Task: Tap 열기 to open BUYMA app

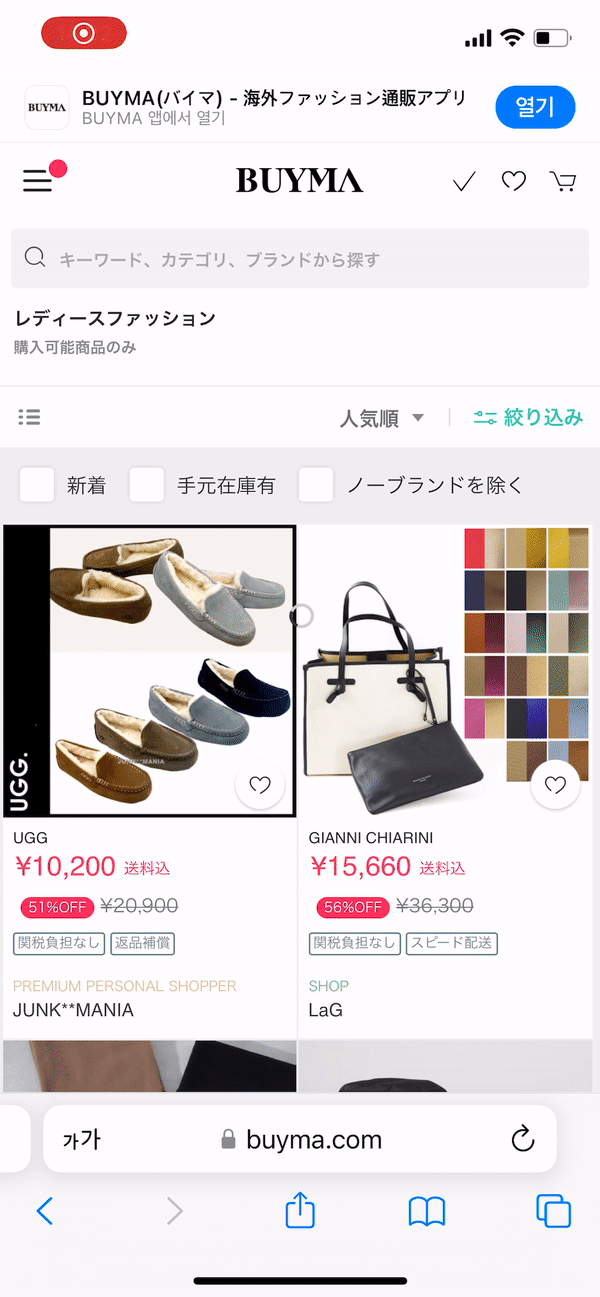Action: coord(535,107)
